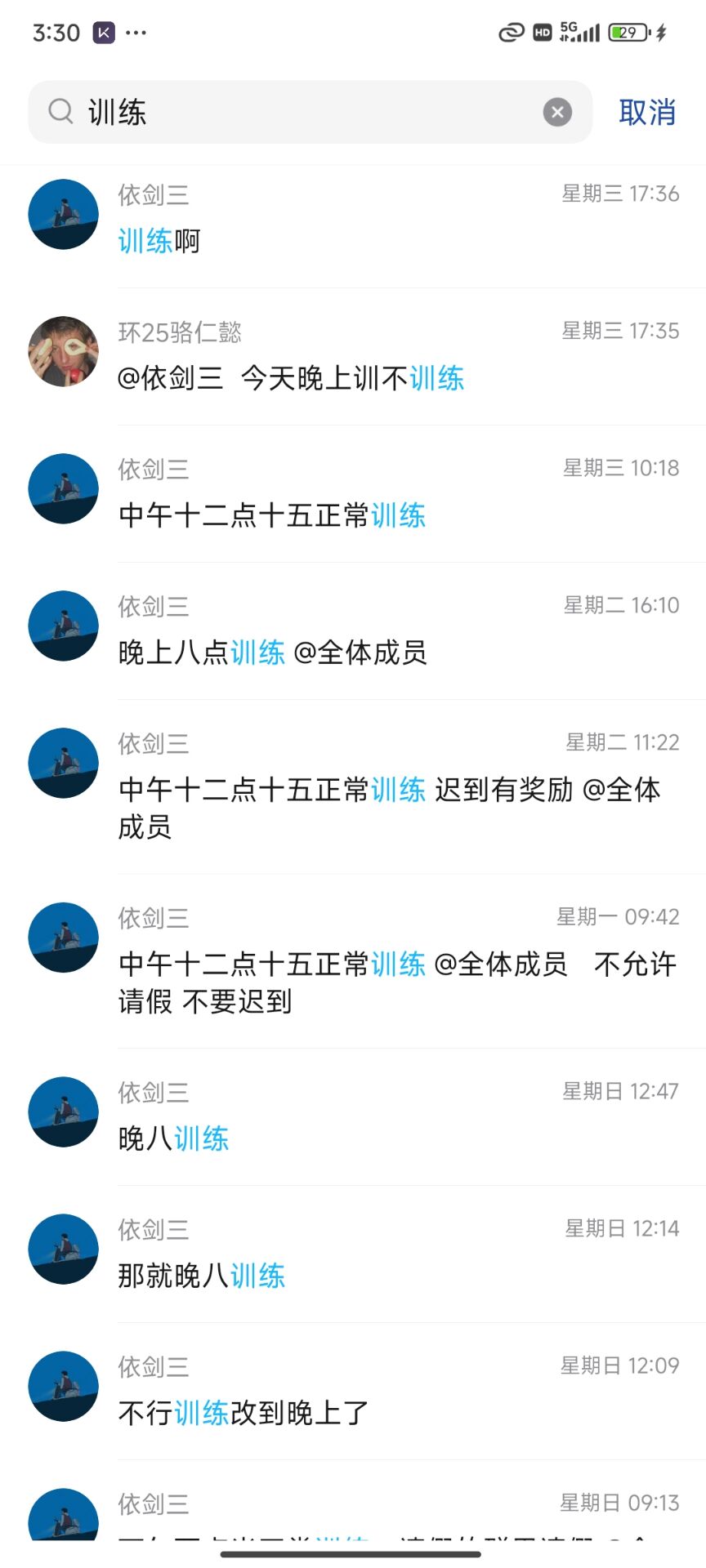Open the message 晚八训练 from 星期日 12:47
706x1568 pixels.
tap(353, 1116)
